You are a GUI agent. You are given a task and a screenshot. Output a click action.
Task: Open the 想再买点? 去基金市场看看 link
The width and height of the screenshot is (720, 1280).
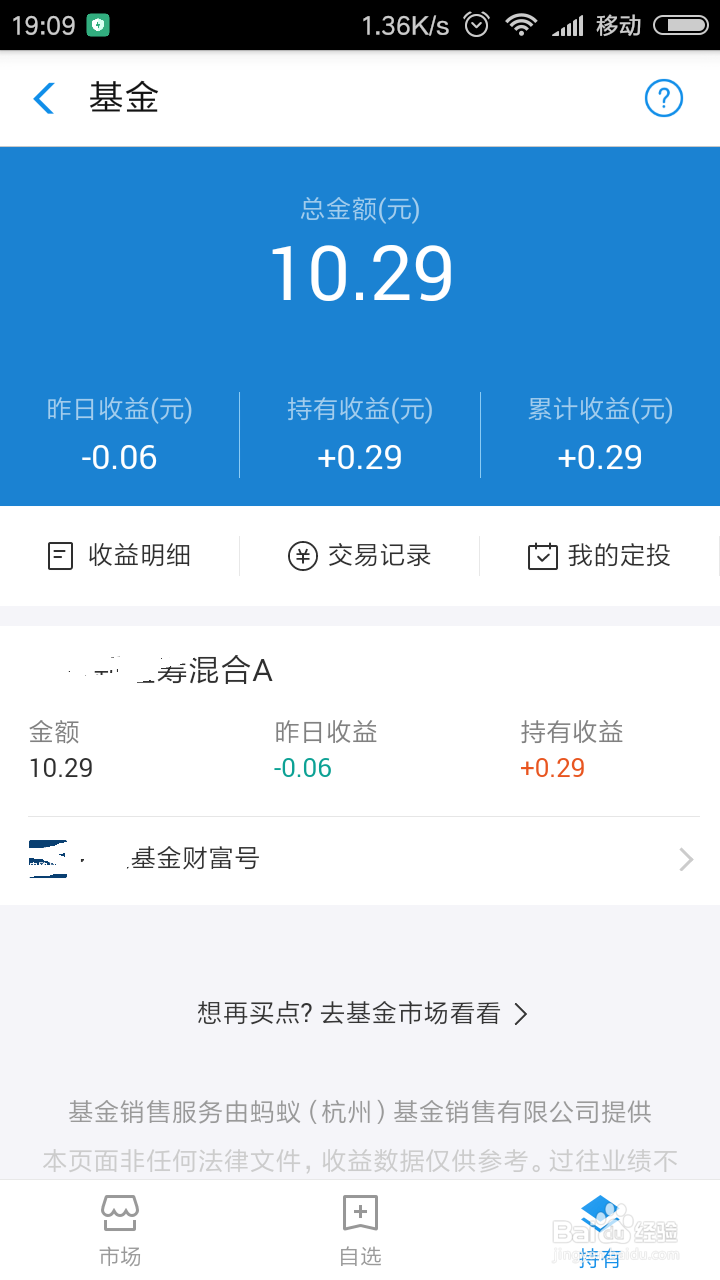coord(360,1014)
